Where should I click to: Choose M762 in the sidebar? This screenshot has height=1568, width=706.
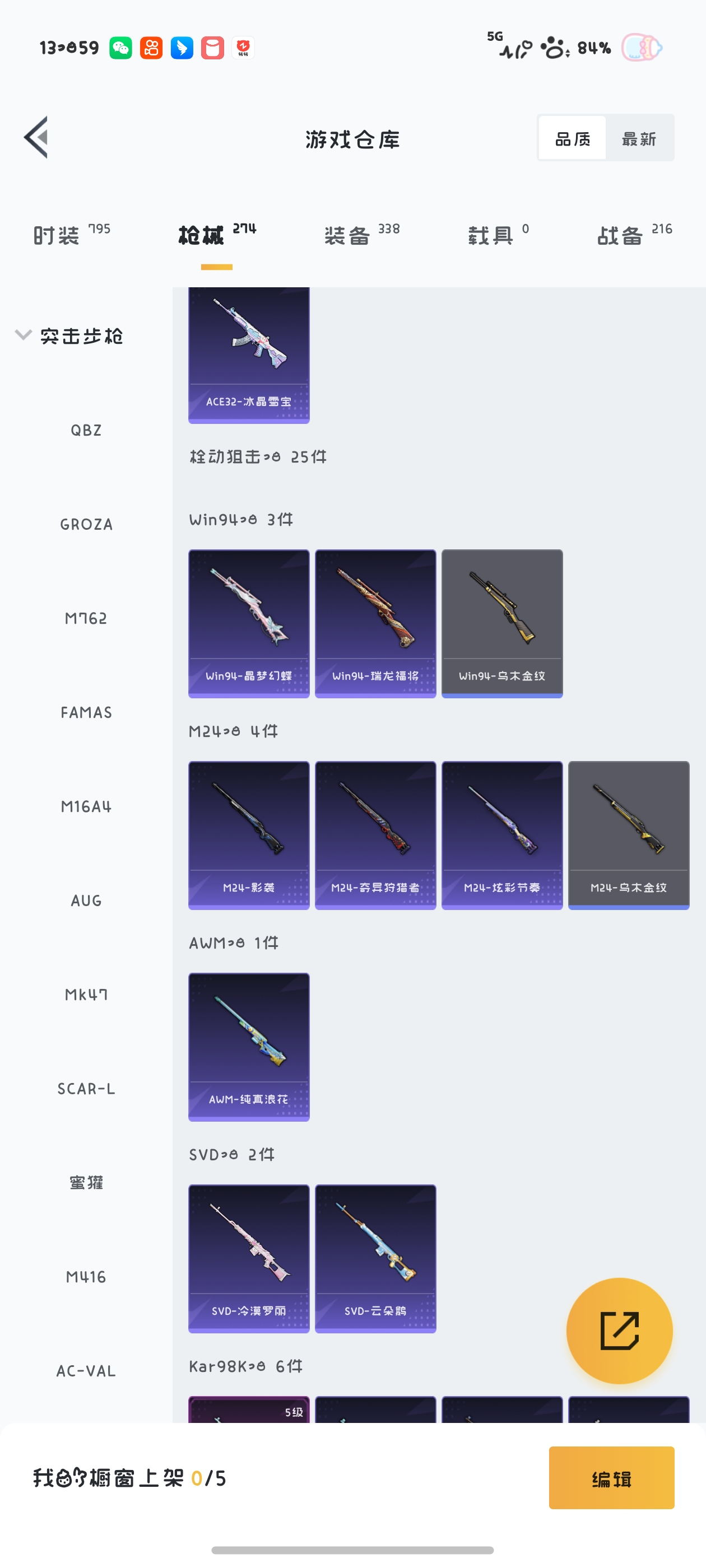click(x=86, y=618)
